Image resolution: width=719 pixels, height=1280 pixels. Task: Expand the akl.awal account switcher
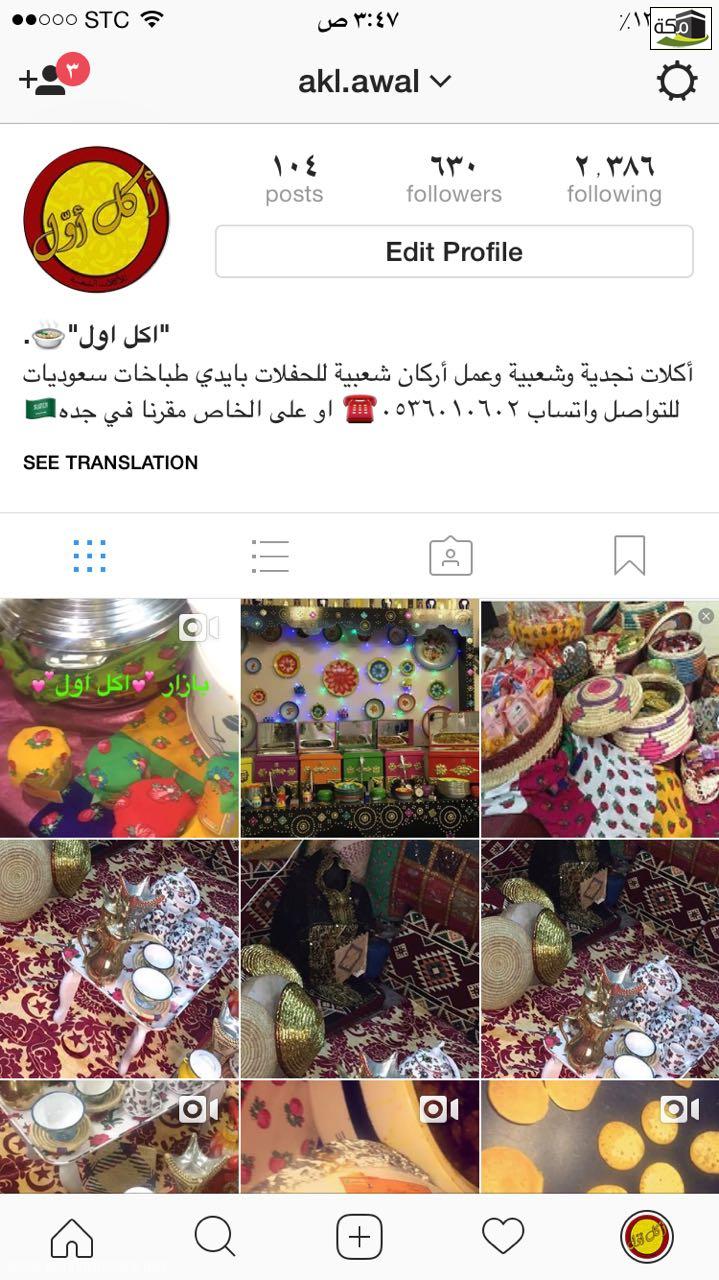click(374, 82)
